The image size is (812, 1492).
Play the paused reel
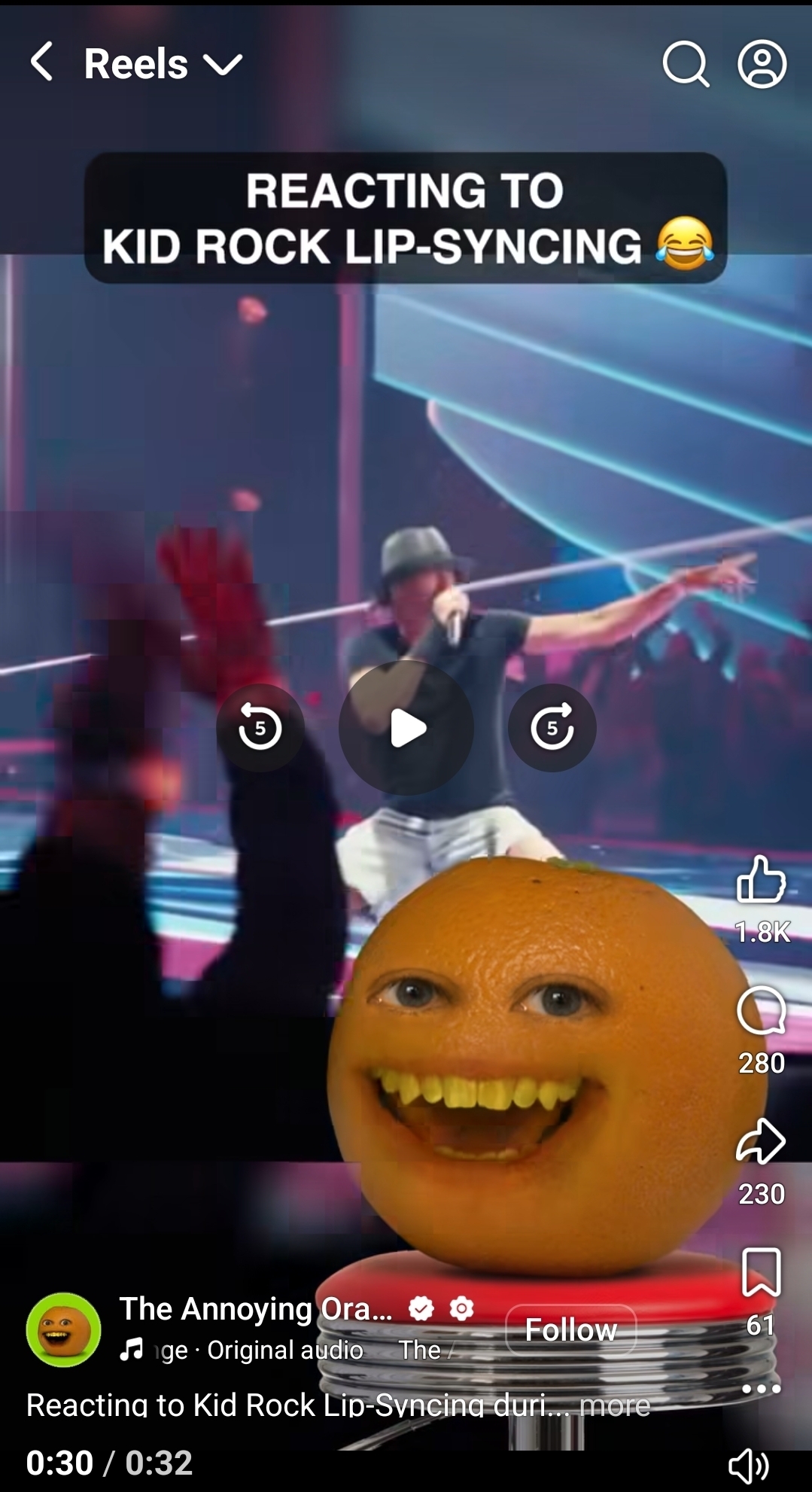tap(406, 728)
